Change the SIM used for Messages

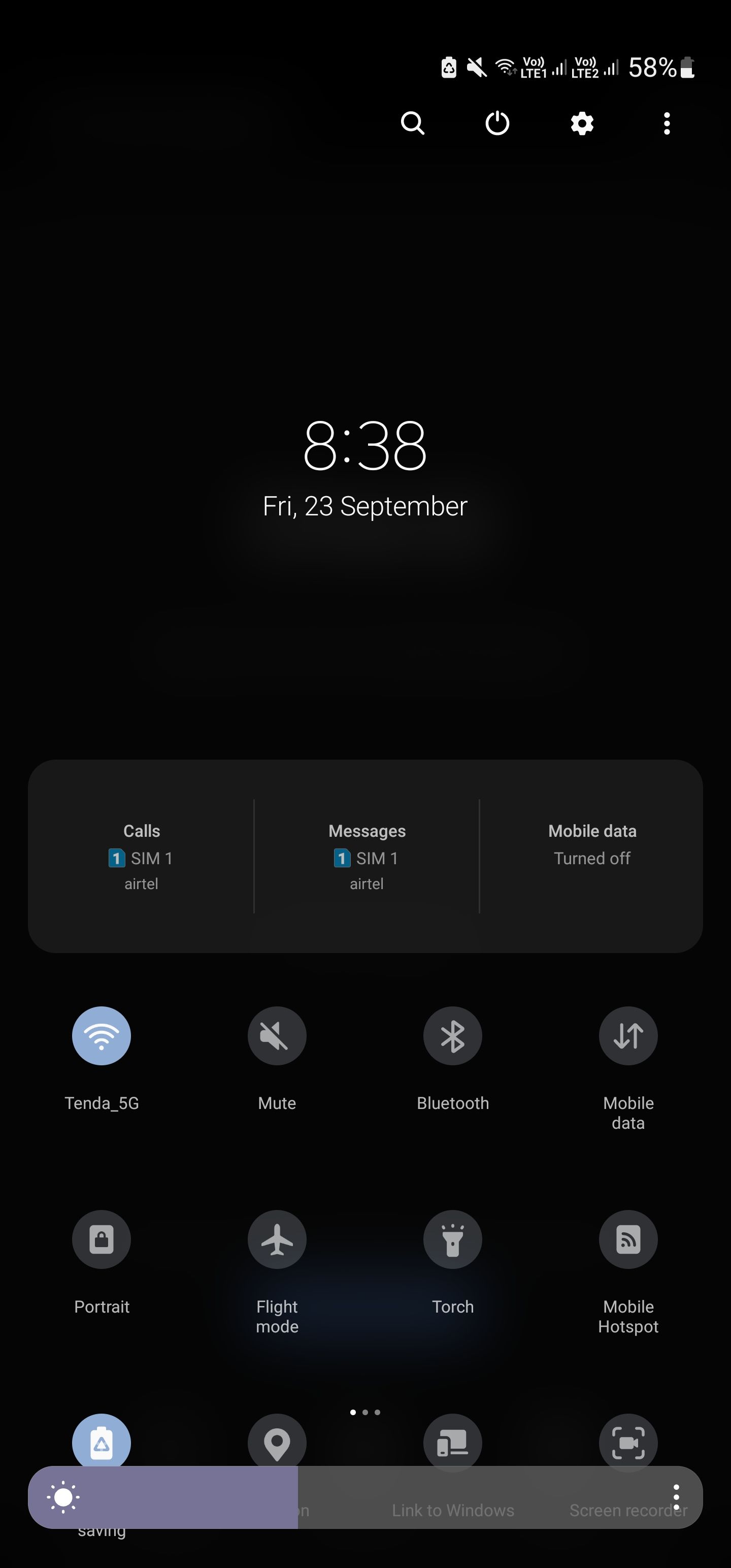click(367, 857)
